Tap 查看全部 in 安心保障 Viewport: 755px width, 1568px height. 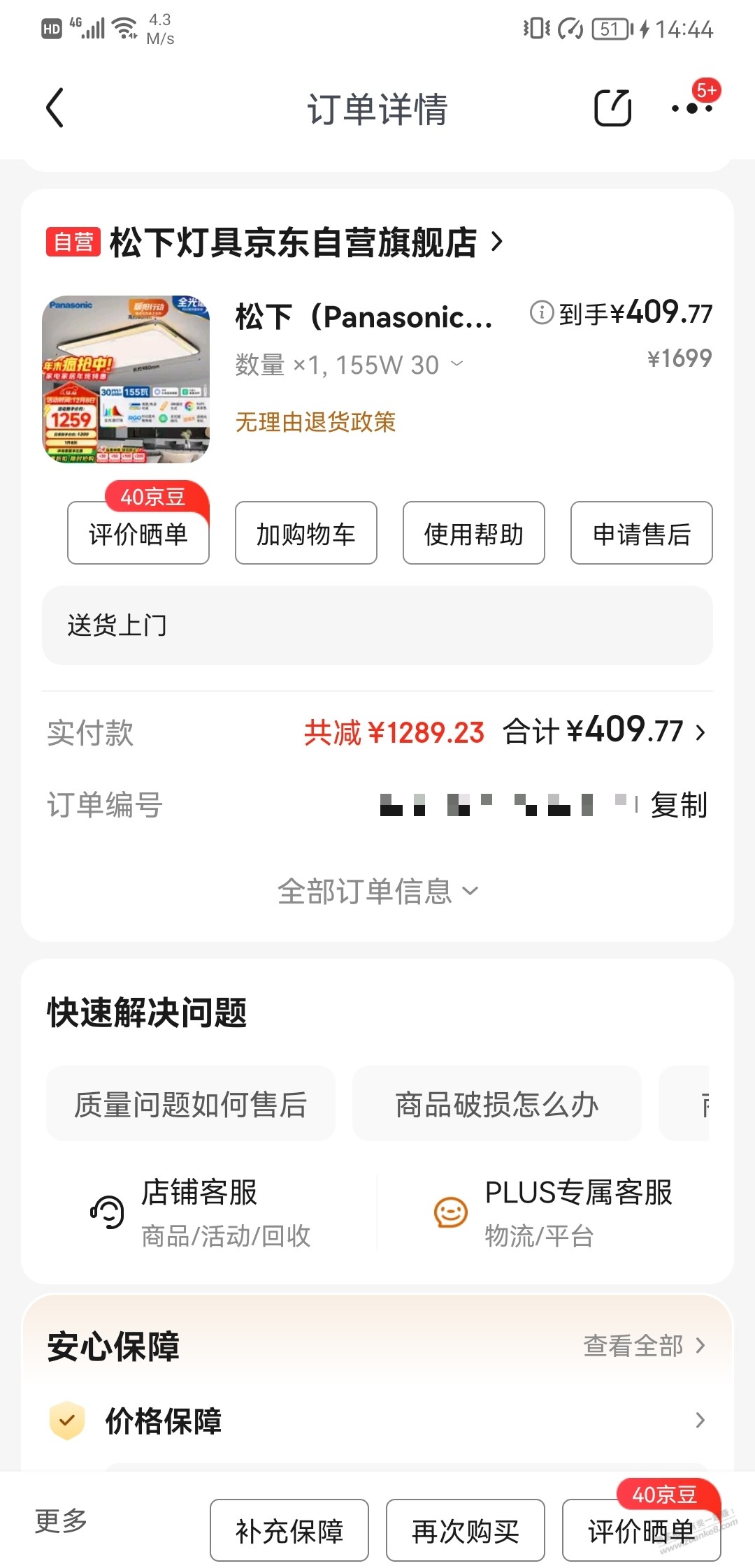point(643,1345)
